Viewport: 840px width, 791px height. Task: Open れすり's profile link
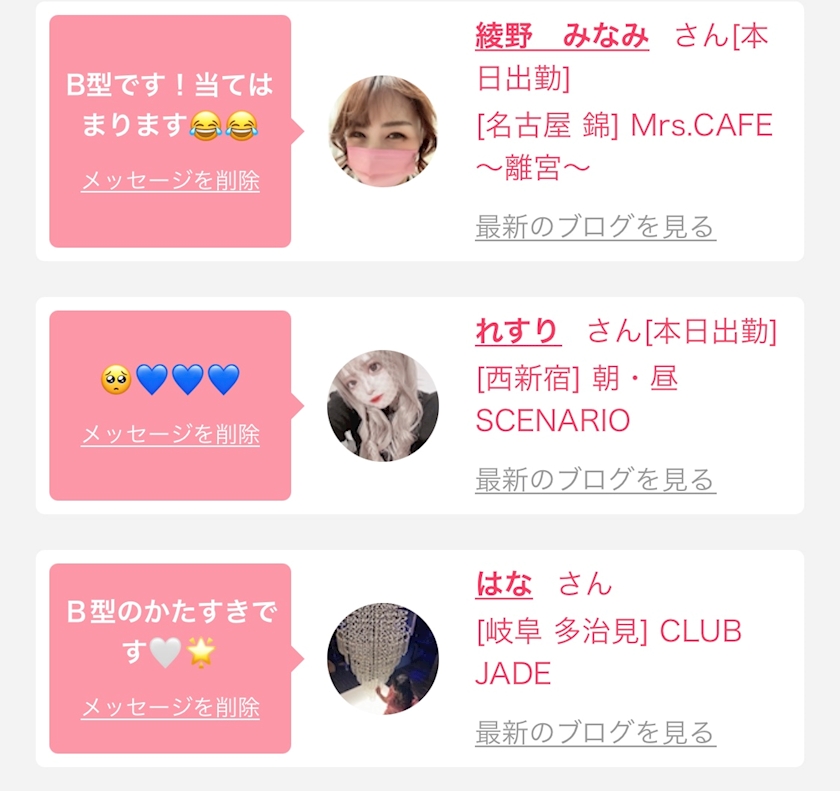[x=518, y=331]
